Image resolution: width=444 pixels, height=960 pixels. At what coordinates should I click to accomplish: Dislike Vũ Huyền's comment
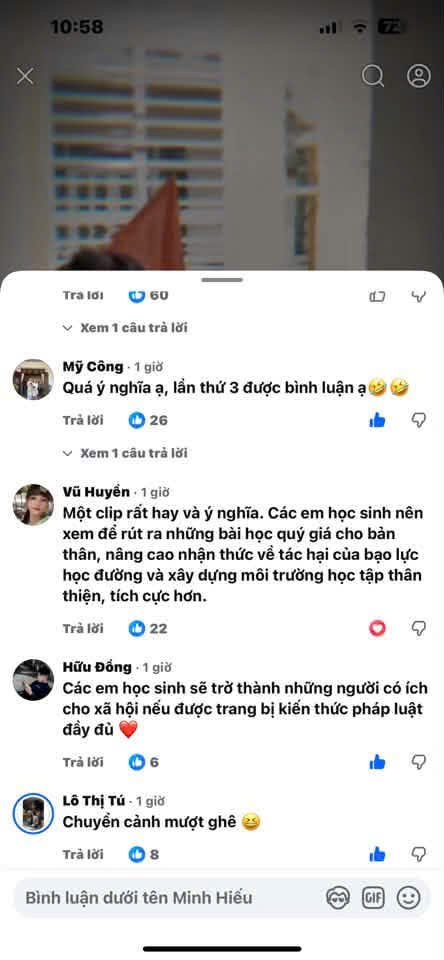419,628
